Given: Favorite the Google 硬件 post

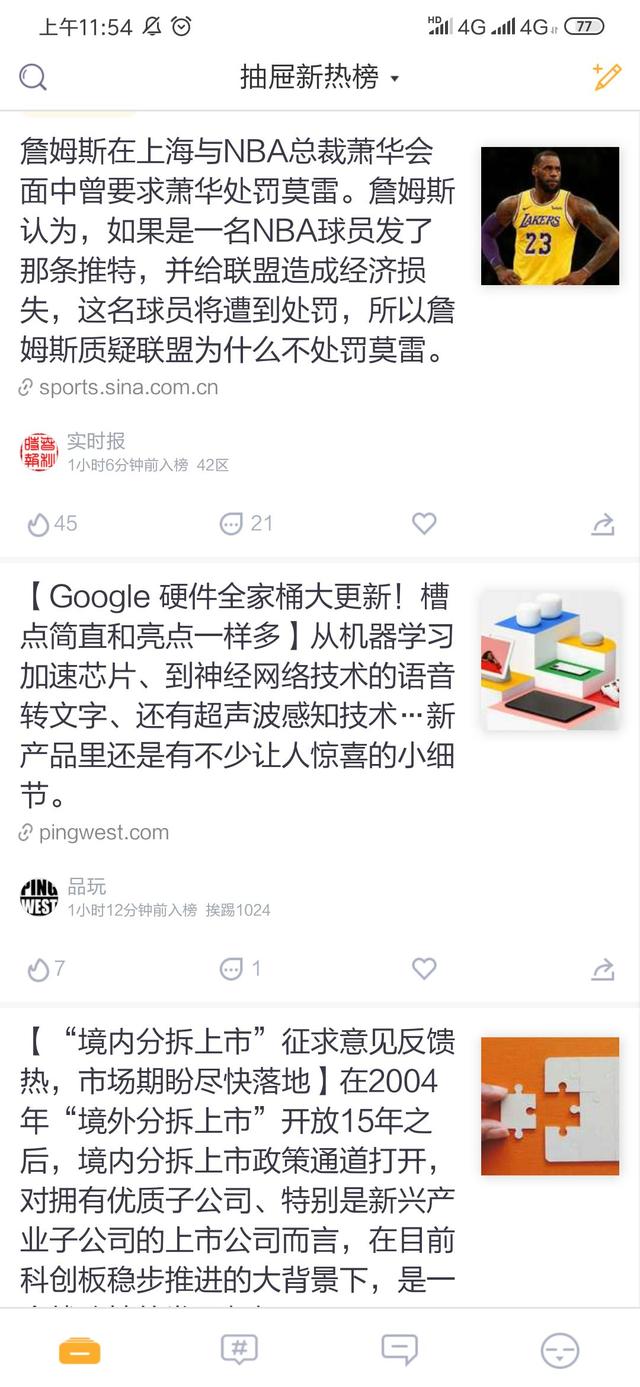Looking at the screenshot, I should point(424,968).
